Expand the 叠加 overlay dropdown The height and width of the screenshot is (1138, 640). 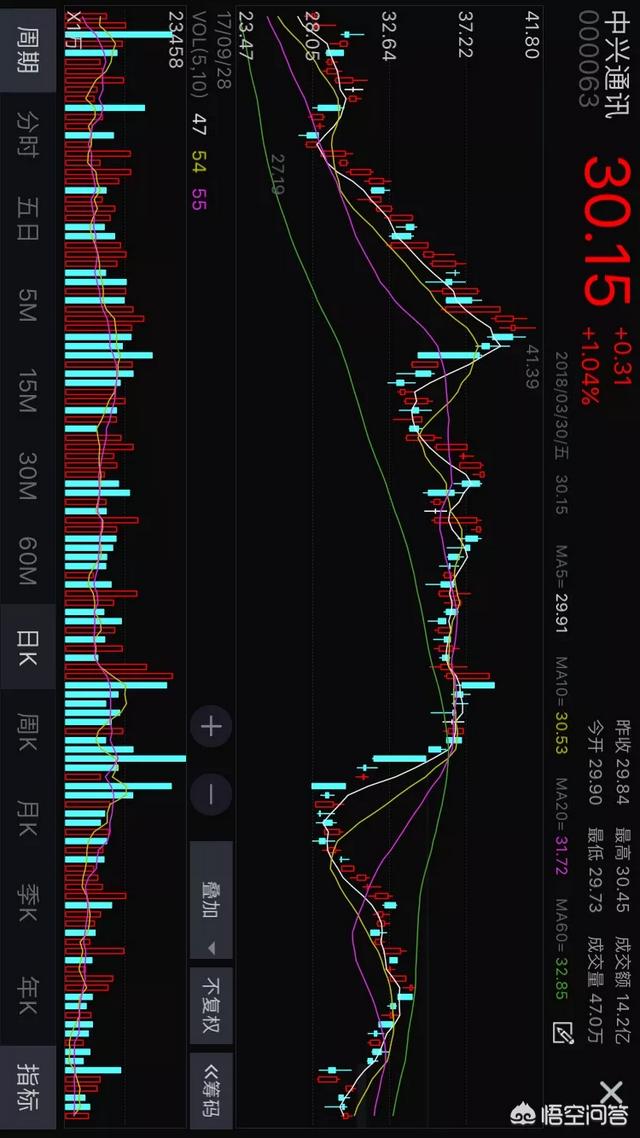click(x=211, y=900)
